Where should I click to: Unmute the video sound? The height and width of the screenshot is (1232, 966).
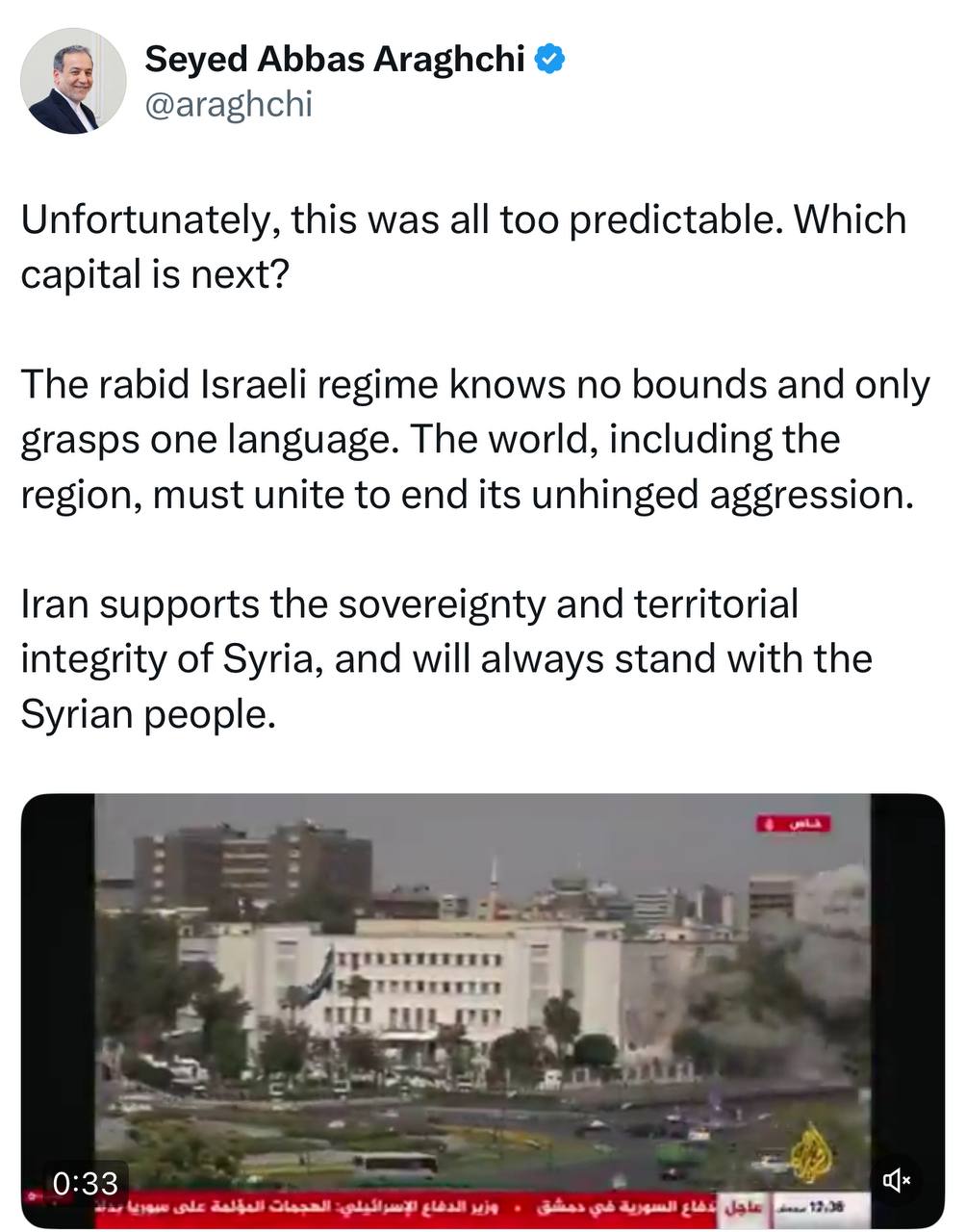[x=897, y=1181]
